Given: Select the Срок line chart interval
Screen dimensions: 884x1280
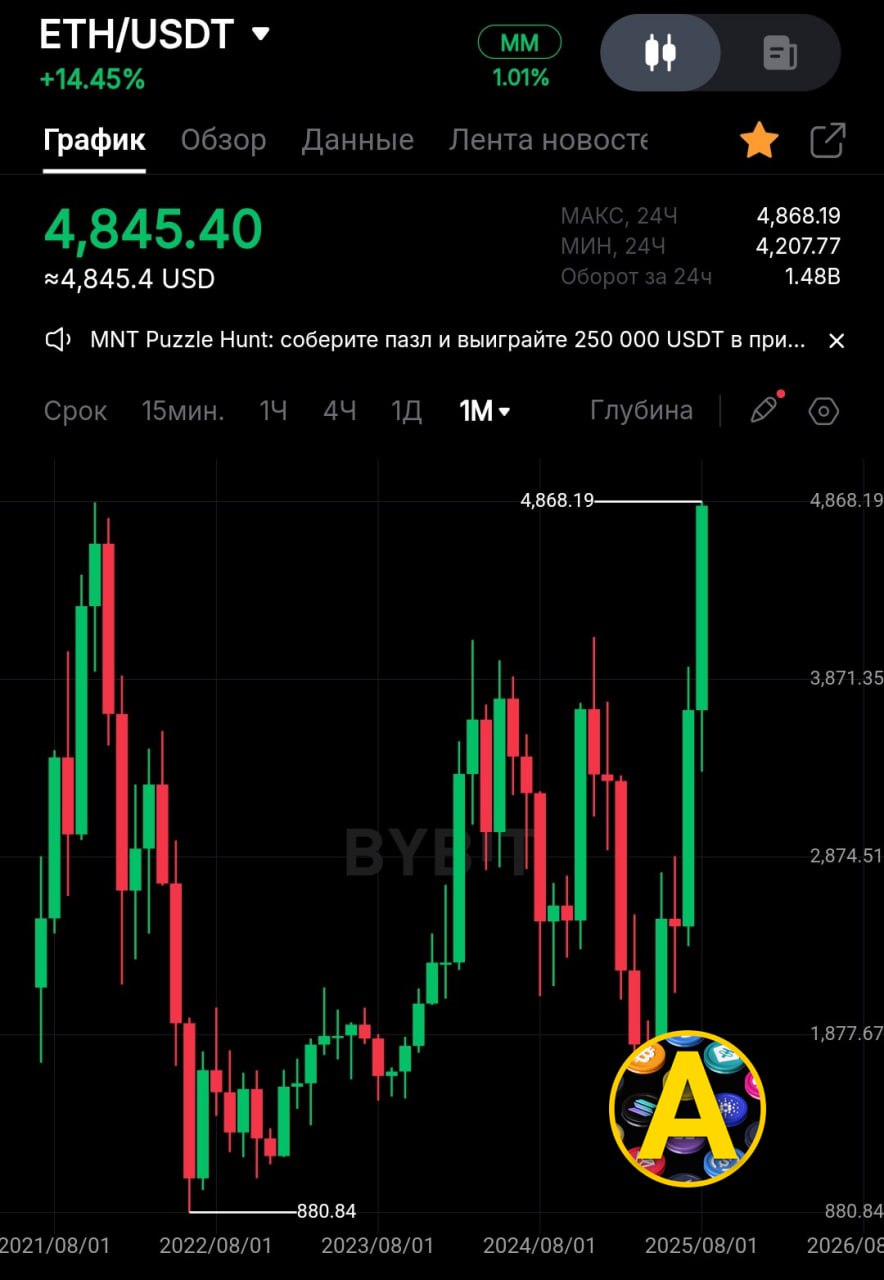Looking at the screenshot, I should 75,411.
